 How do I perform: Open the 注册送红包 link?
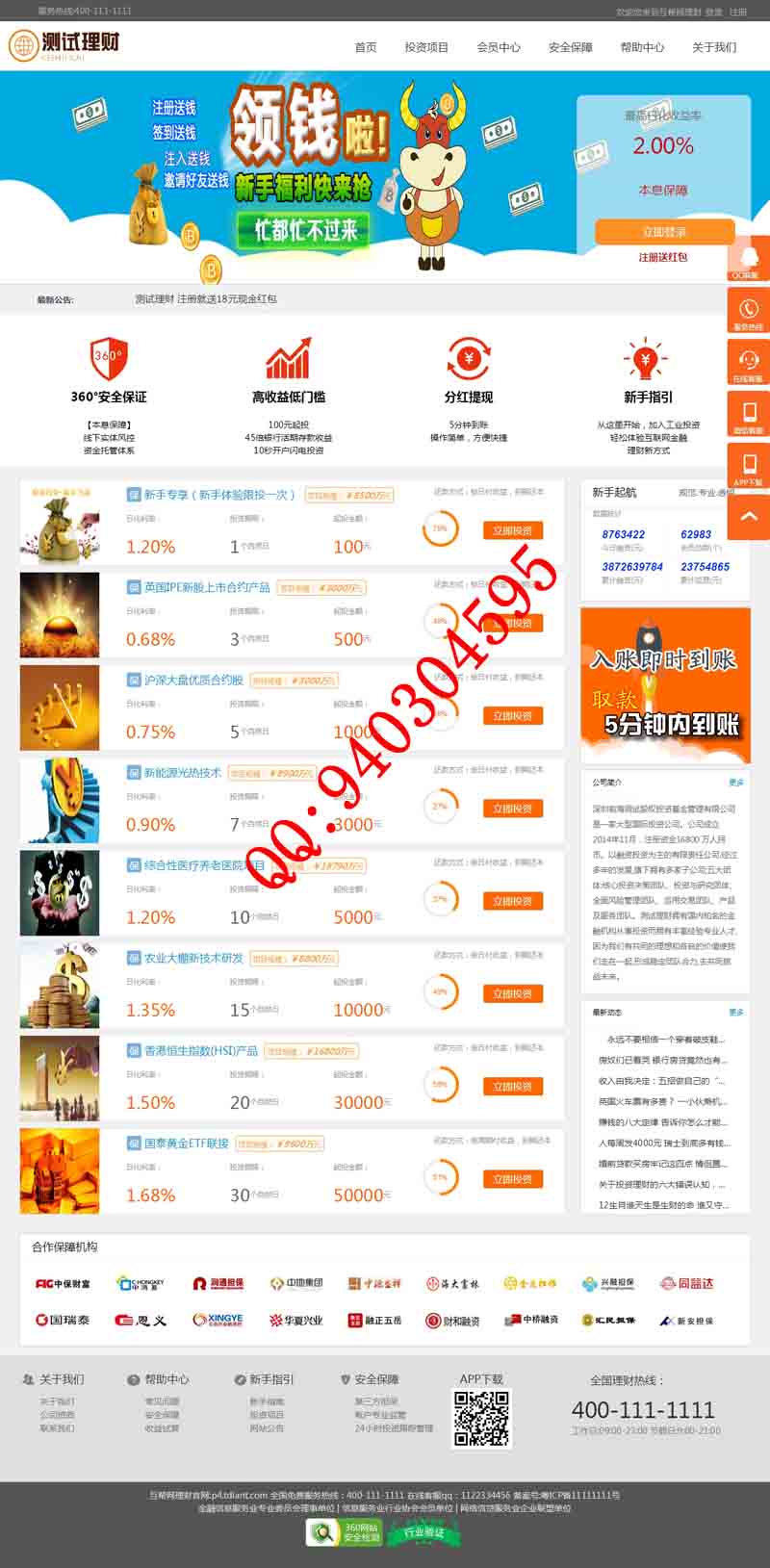pyautogui.click(x=663, y=257)
